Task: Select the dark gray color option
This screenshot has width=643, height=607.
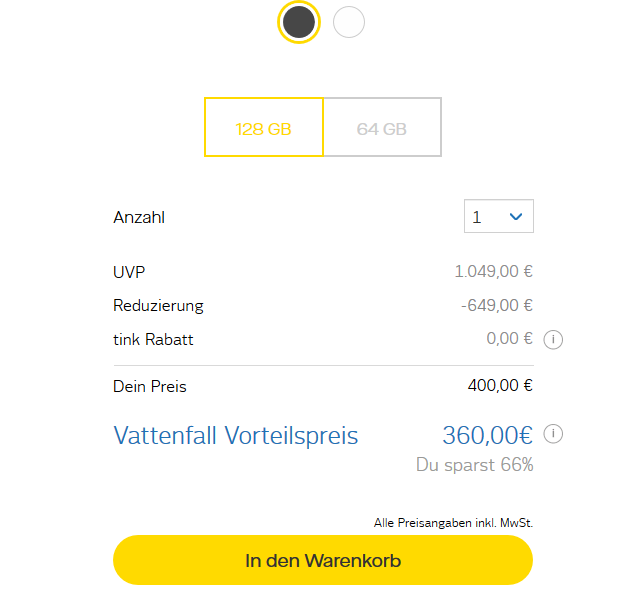Action: 299,22
